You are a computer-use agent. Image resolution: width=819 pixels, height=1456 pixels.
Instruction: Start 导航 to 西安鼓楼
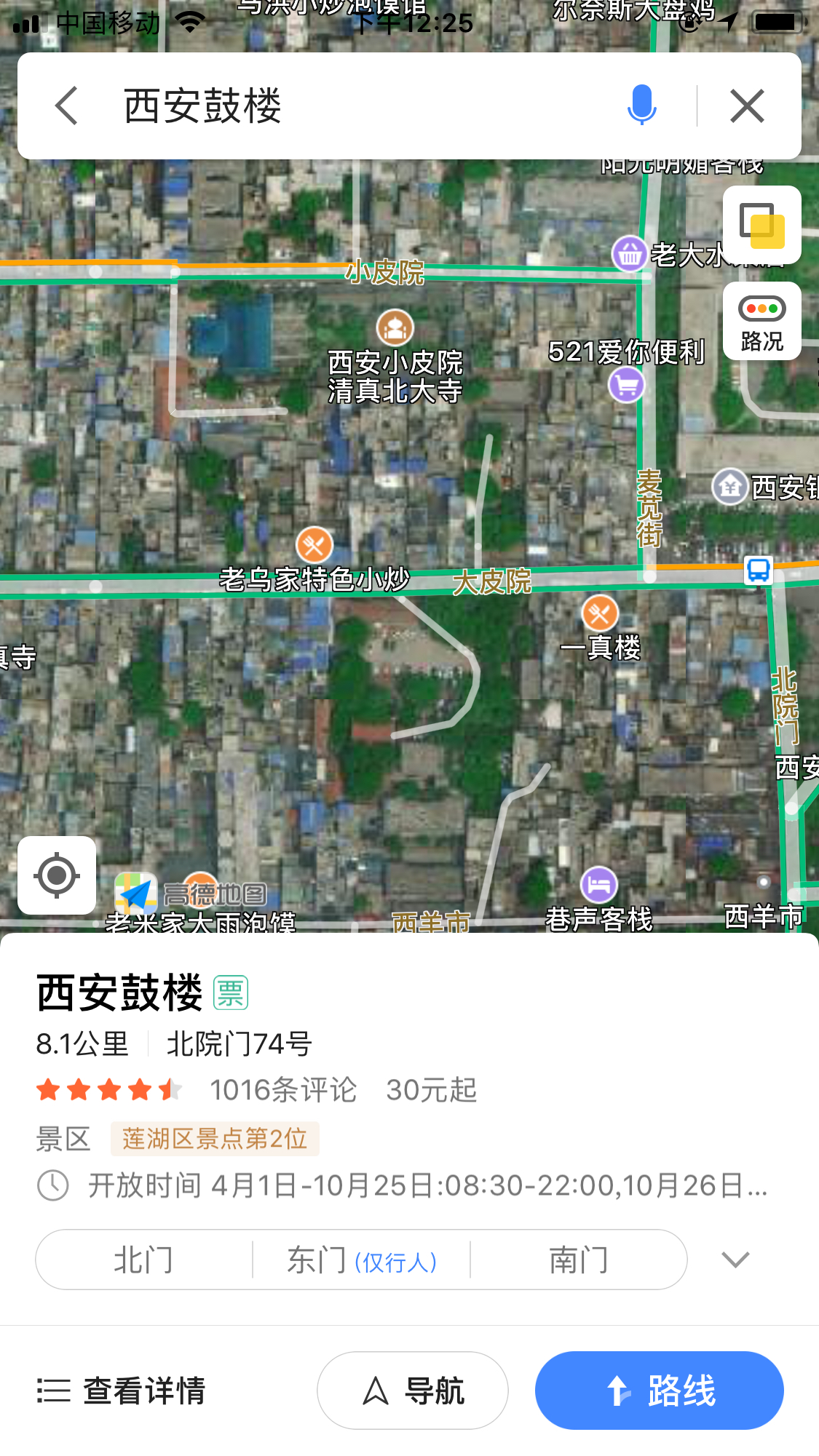(412, 1391)
